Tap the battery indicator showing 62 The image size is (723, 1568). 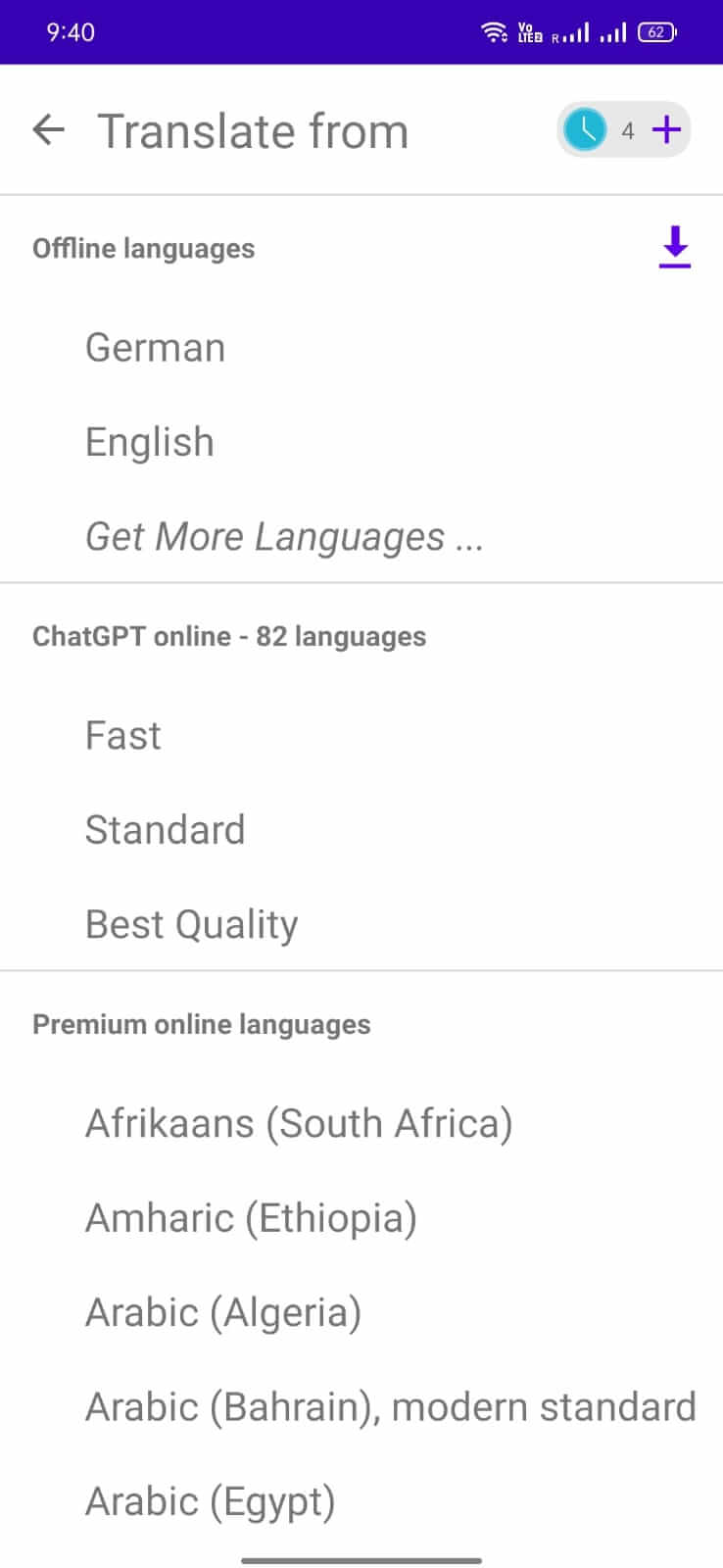coord(657,31)
